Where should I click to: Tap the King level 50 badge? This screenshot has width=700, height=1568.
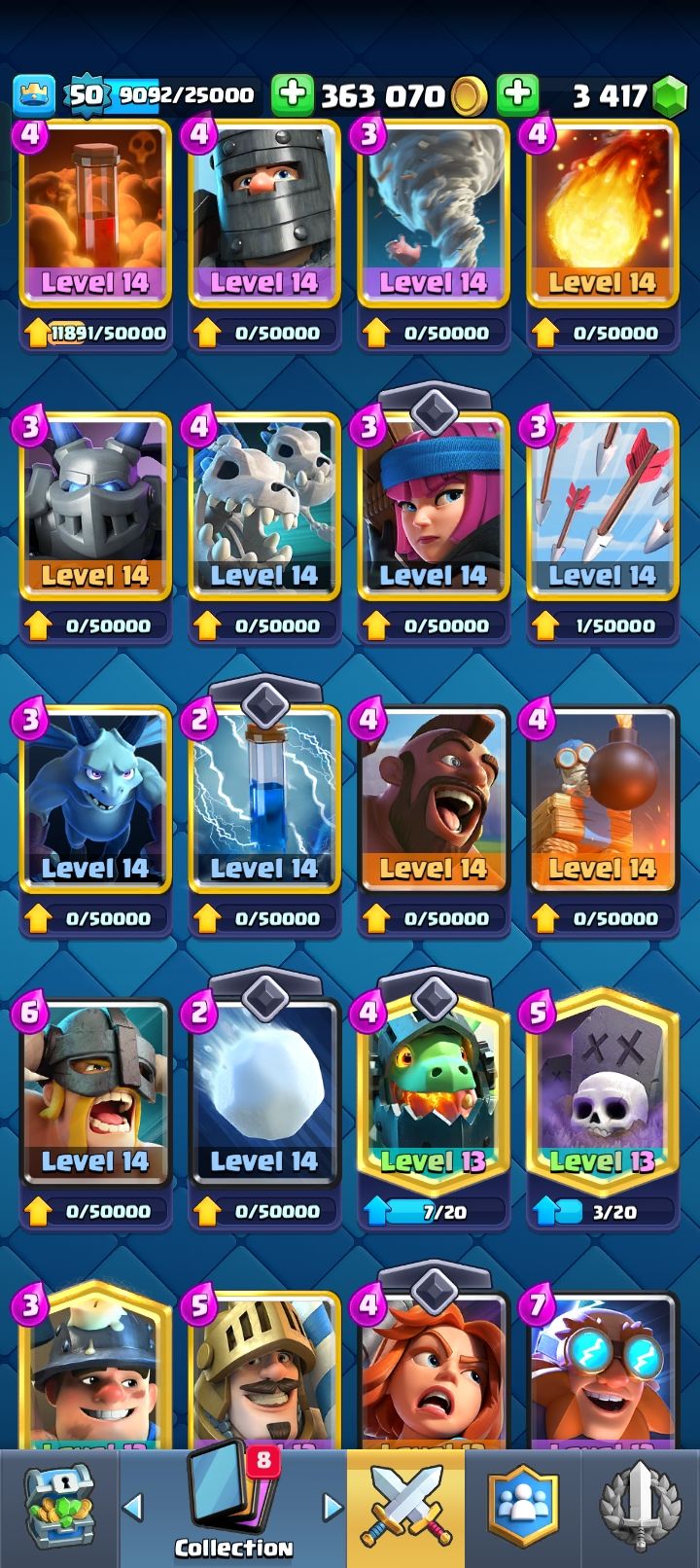pyautogui.click(x=86, y=94)
